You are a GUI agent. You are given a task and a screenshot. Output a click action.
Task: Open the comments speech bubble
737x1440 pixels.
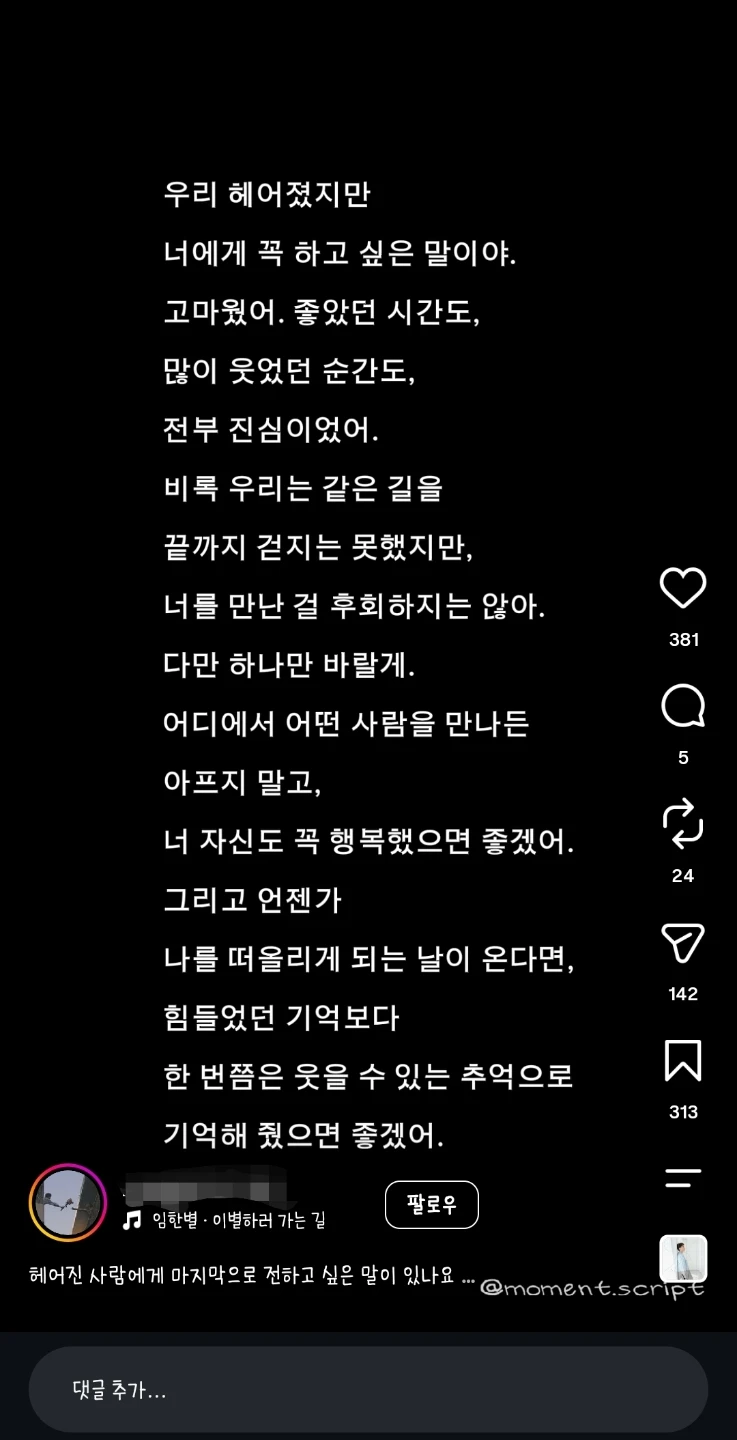[683, 706]
